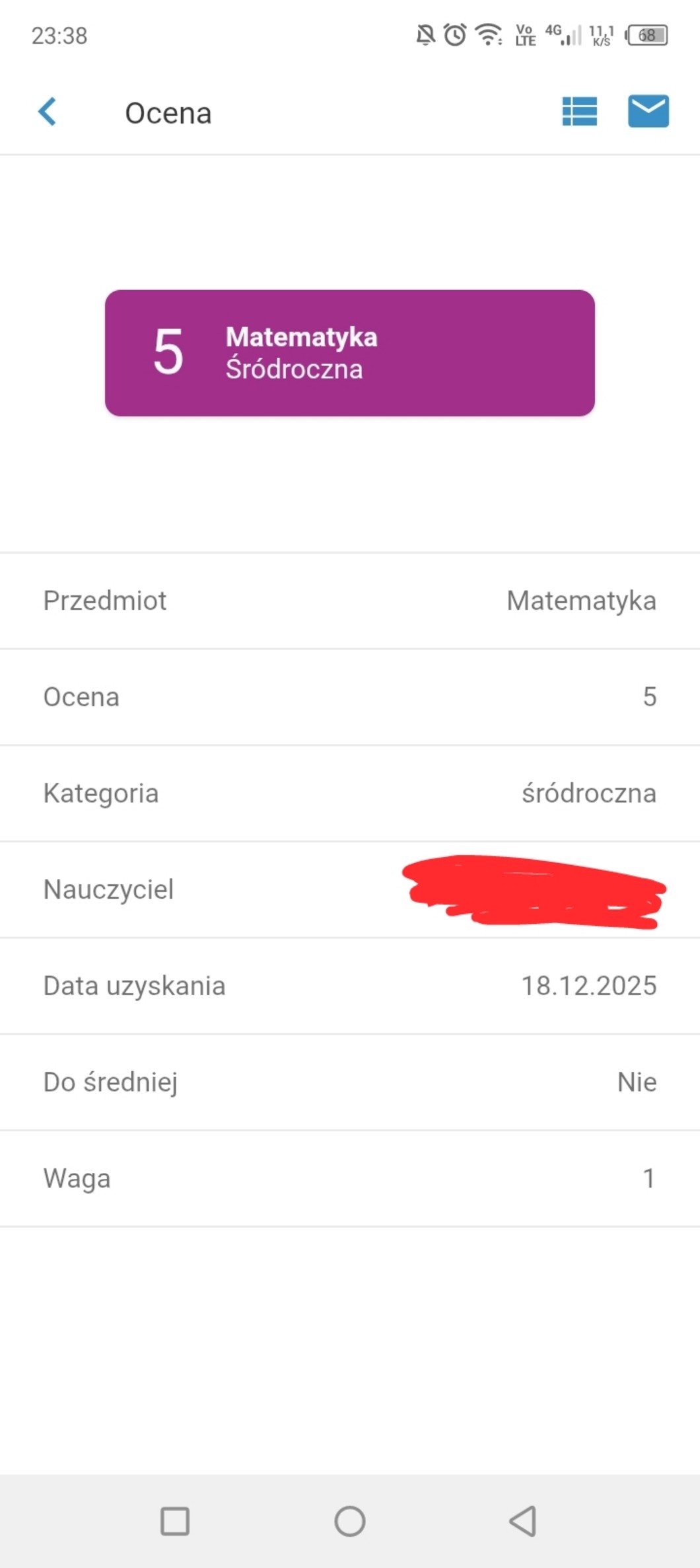This screenshot has width=700, height=1568.
Task: Open the grades list icon
Action: pos(579,111)
